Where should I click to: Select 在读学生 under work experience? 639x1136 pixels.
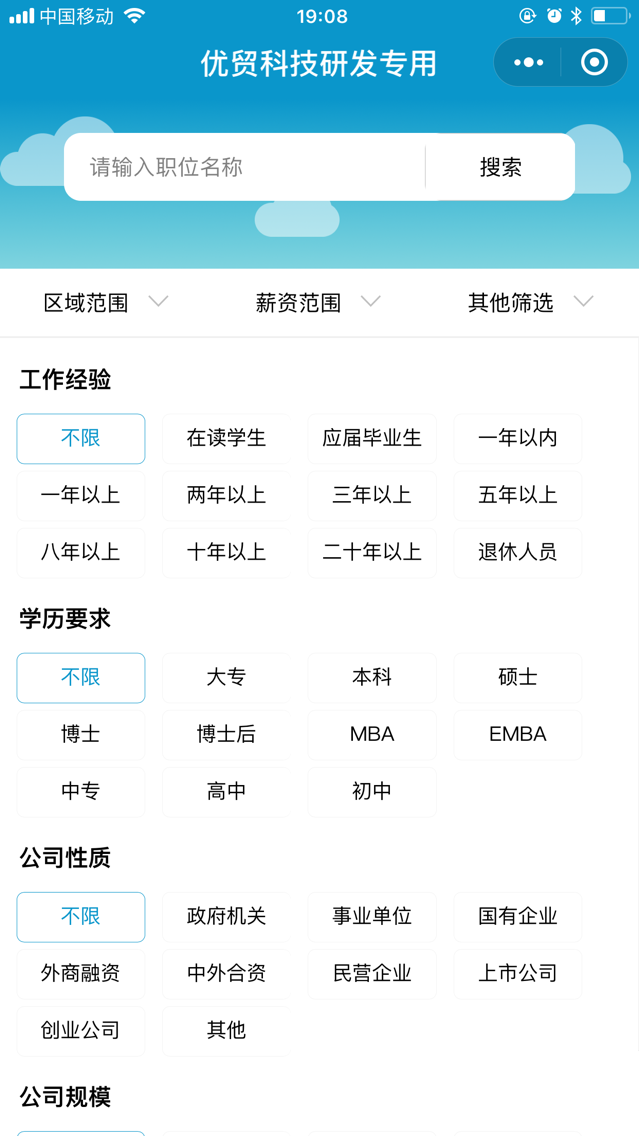(226, 438)
